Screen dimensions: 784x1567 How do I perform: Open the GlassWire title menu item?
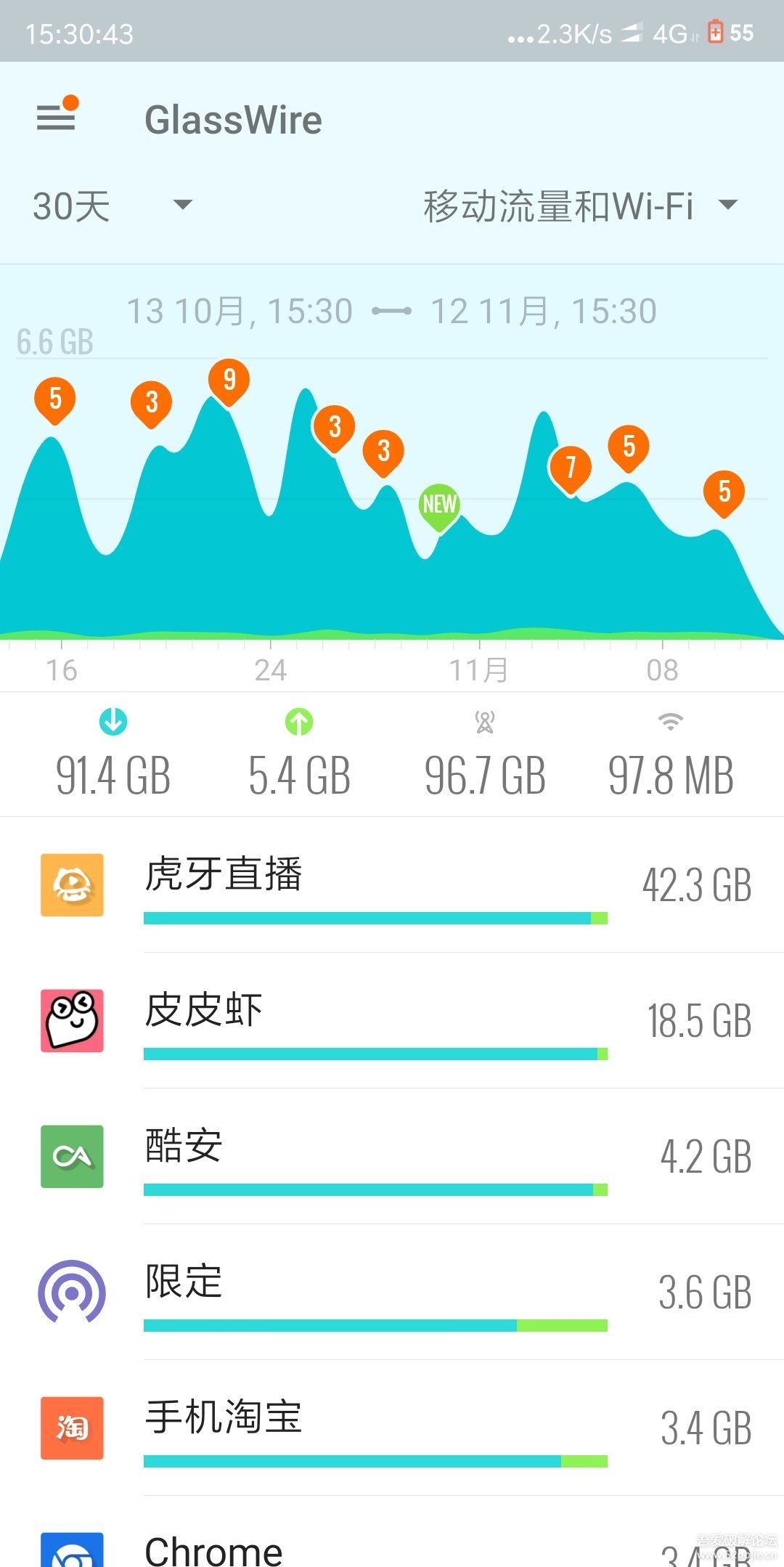point(233,118)
